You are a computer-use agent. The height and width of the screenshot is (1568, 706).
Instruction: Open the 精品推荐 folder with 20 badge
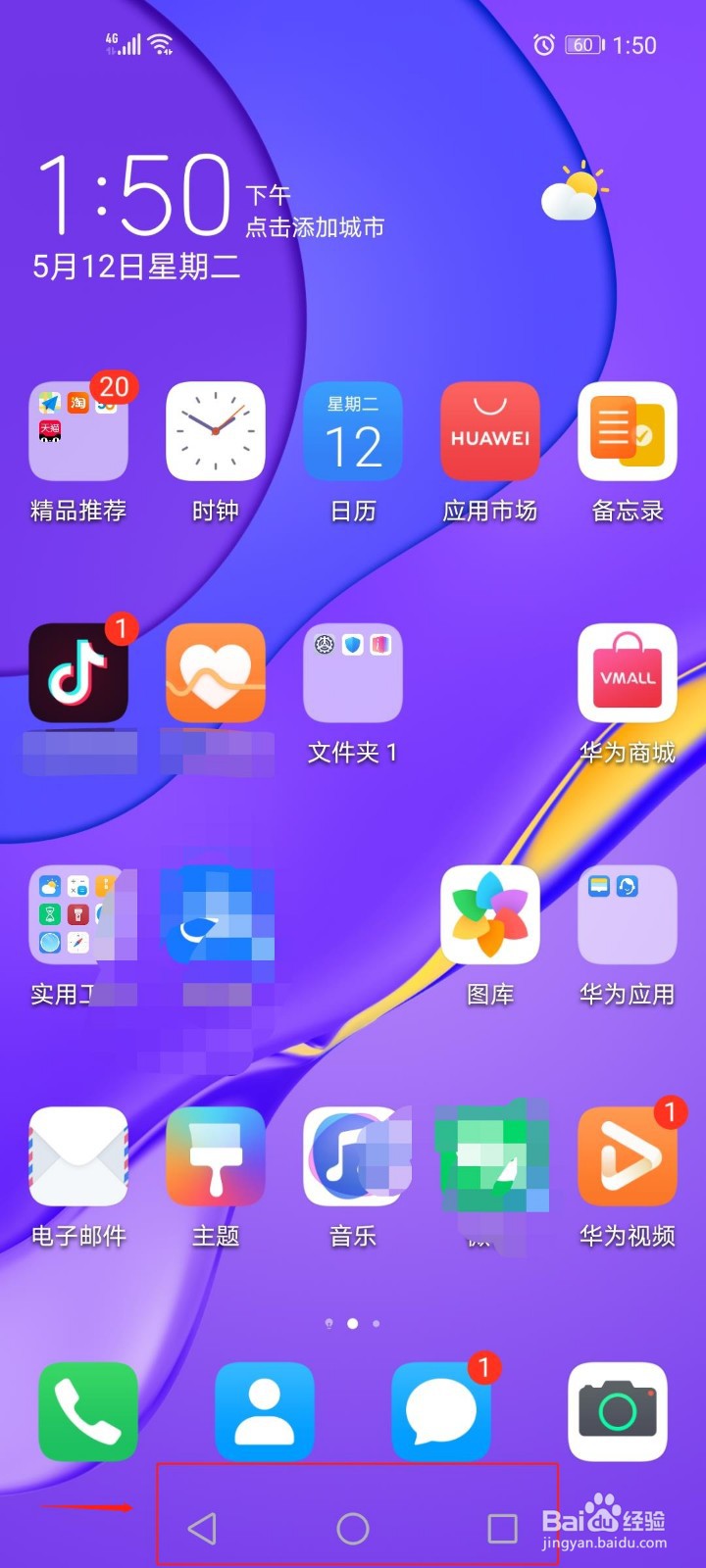tap(78, 431)
